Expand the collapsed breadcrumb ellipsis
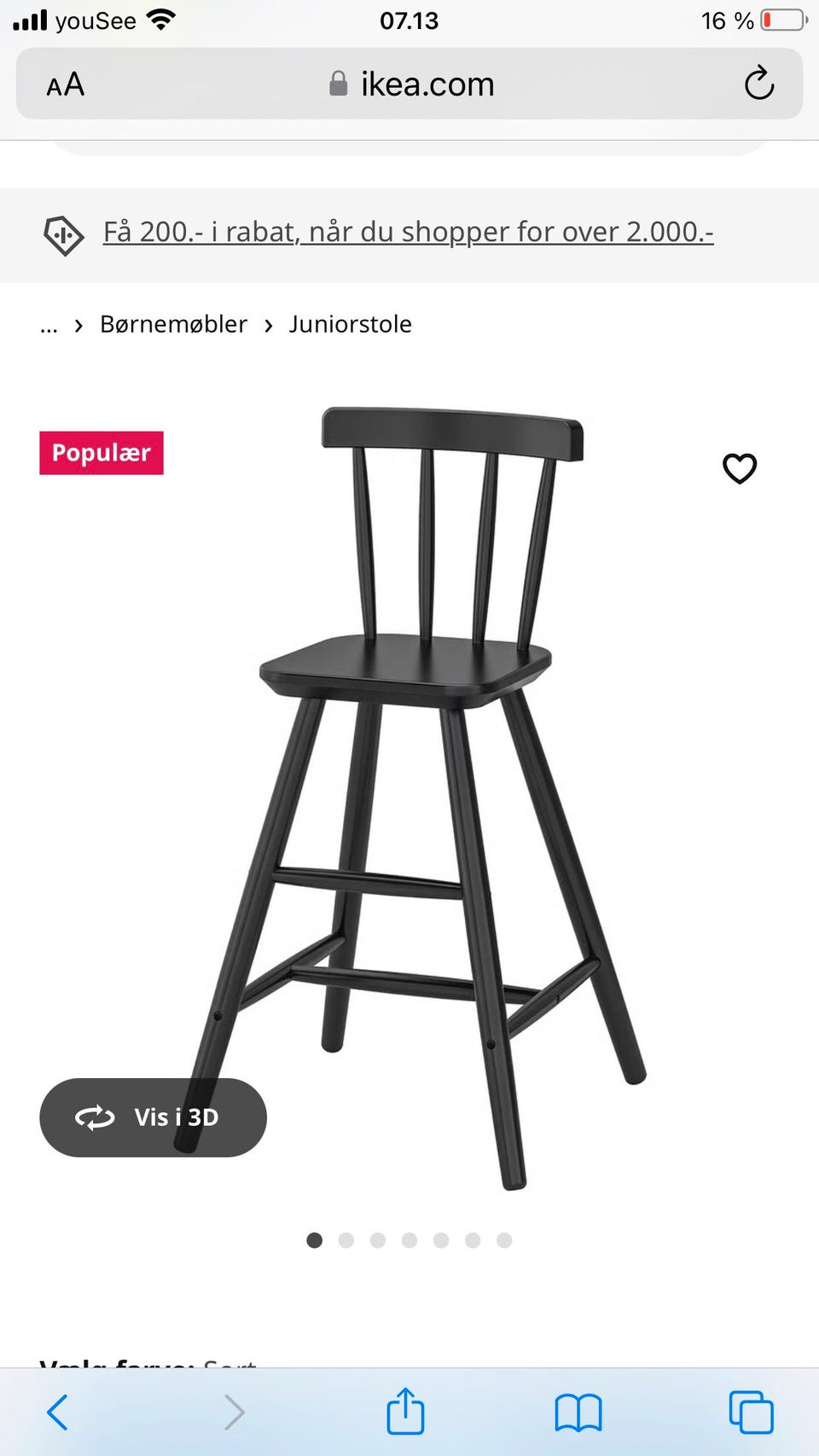 [49, 325]
